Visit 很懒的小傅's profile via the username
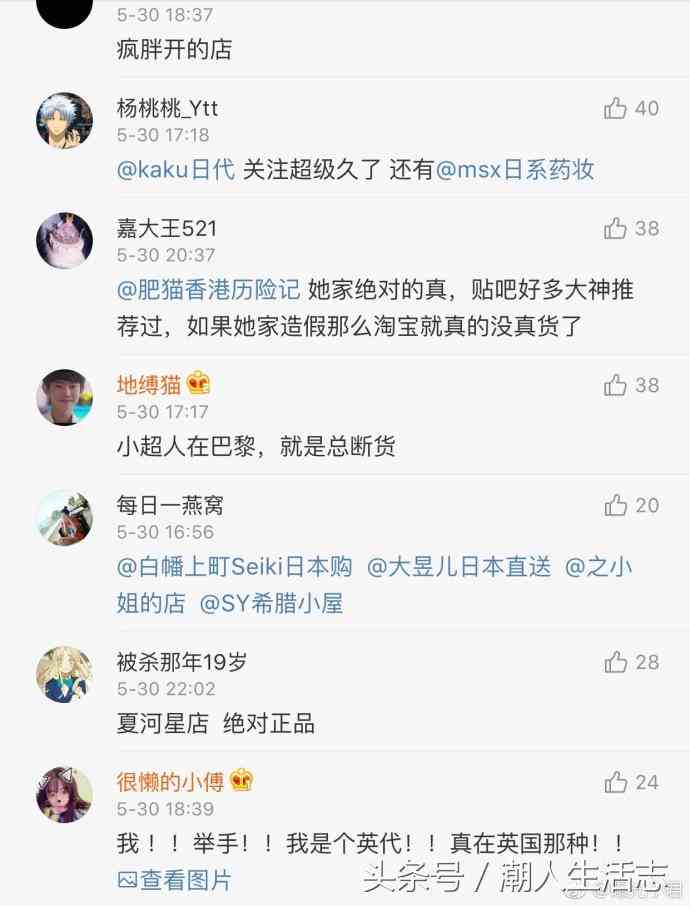 [171, 782]
